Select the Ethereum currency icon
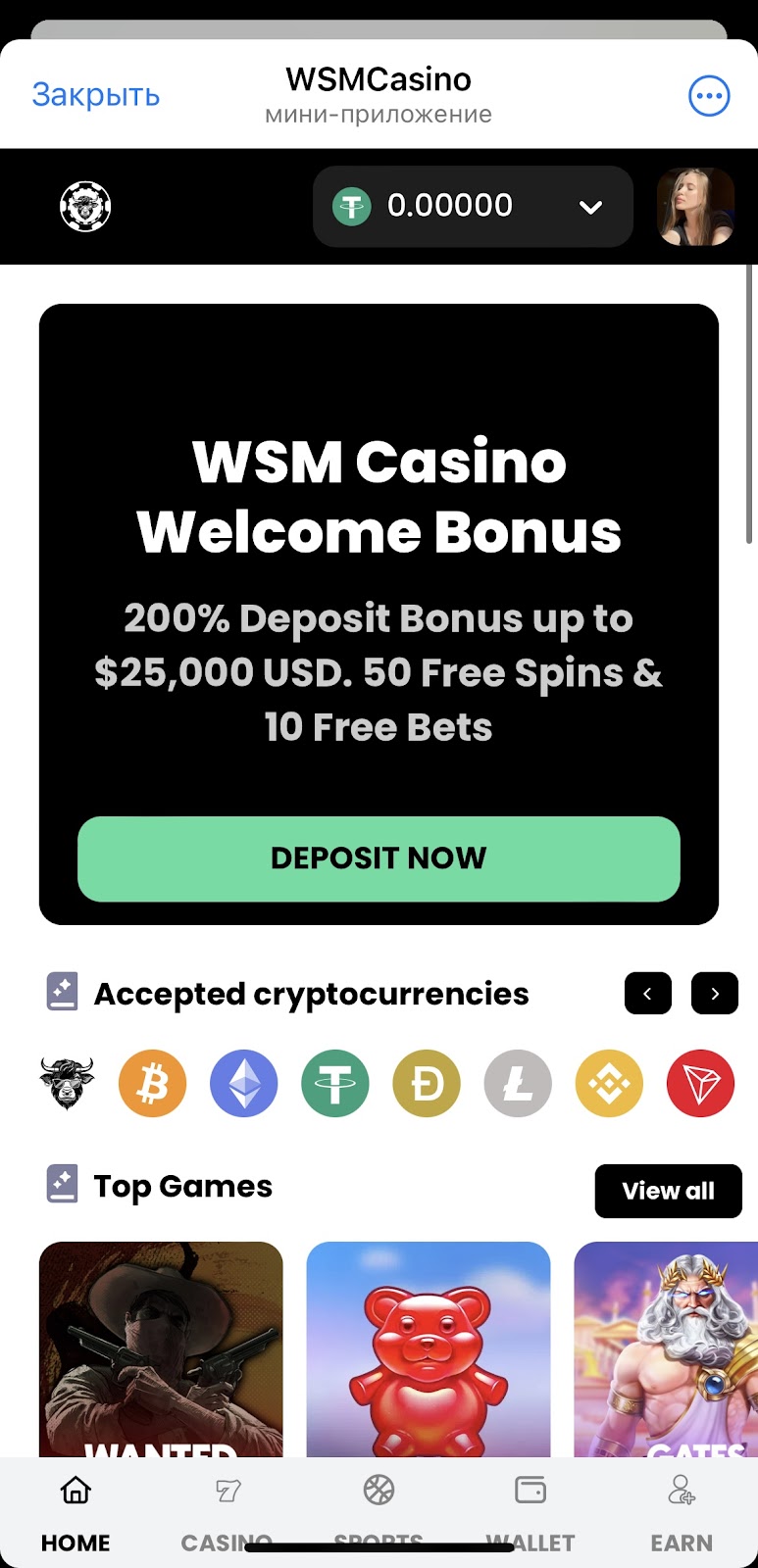Image resolution: width=758 pixels, height=1568 pixels. 243,1084
